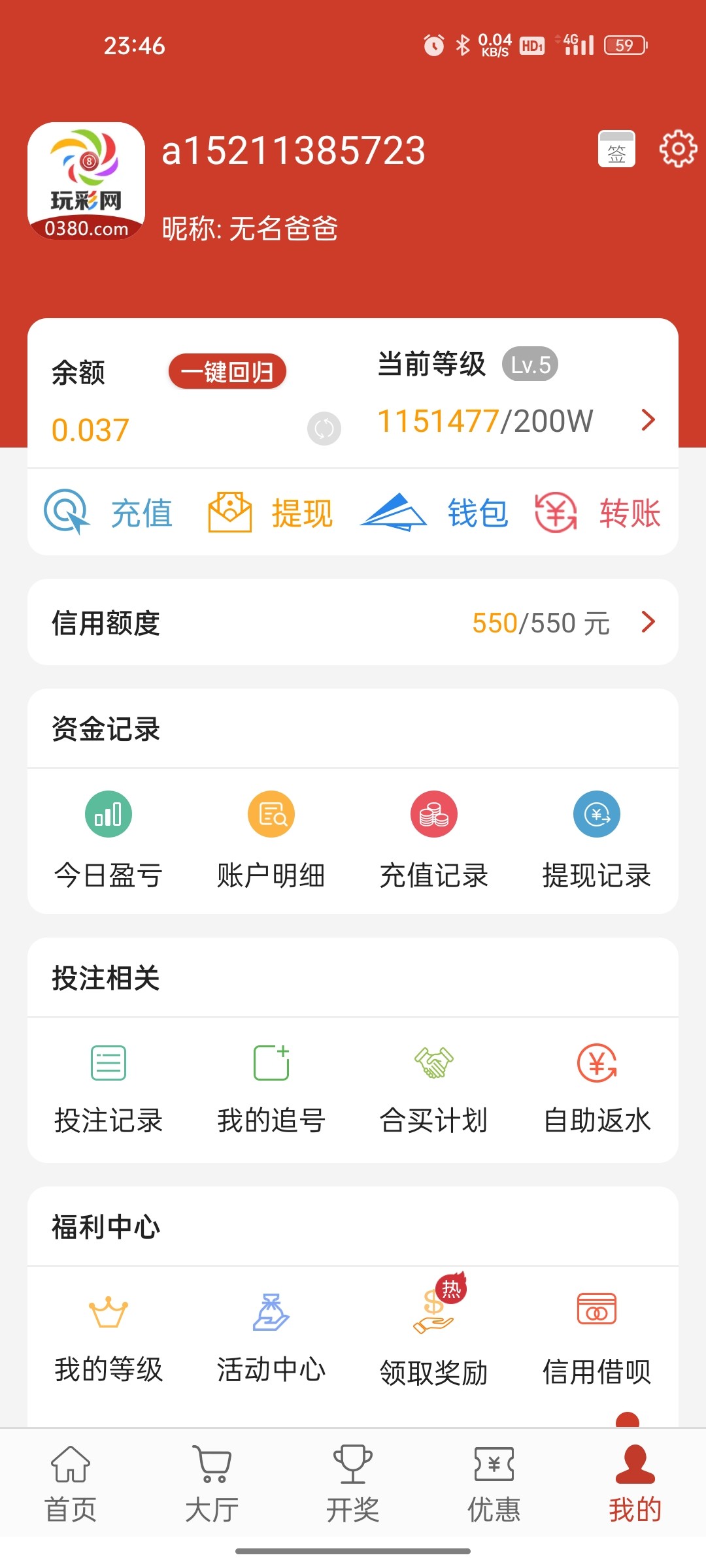View 充值记录 recharge records
This screenshot has width=706, height=1568.
pyautogui.click(x=434, y=840)
